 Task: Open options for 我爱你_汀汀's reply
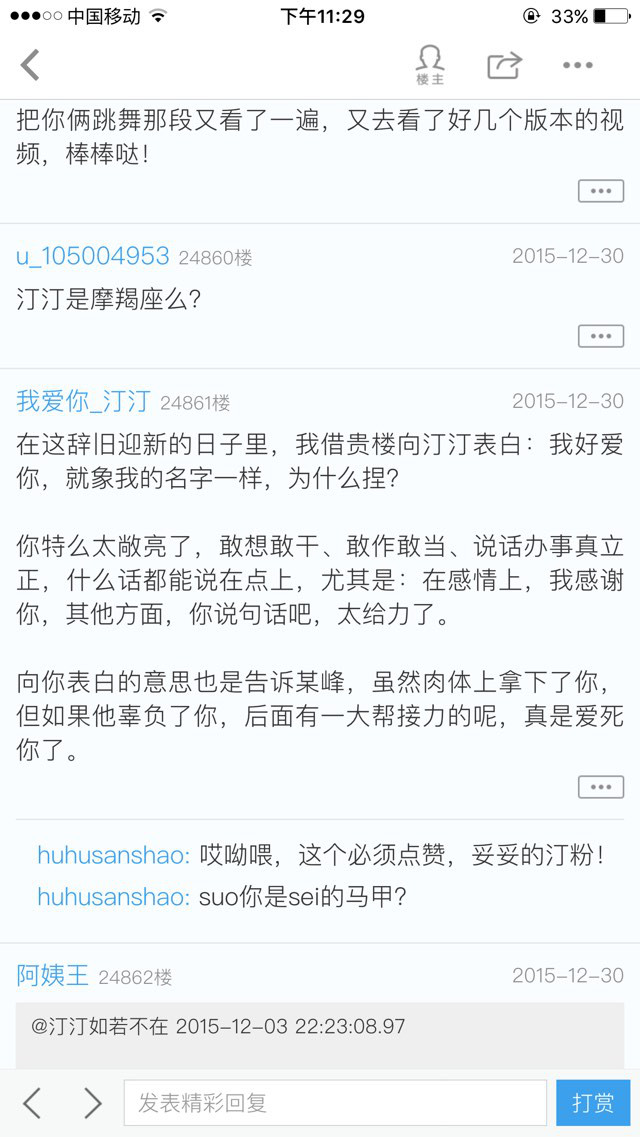[x=600, y=786]
